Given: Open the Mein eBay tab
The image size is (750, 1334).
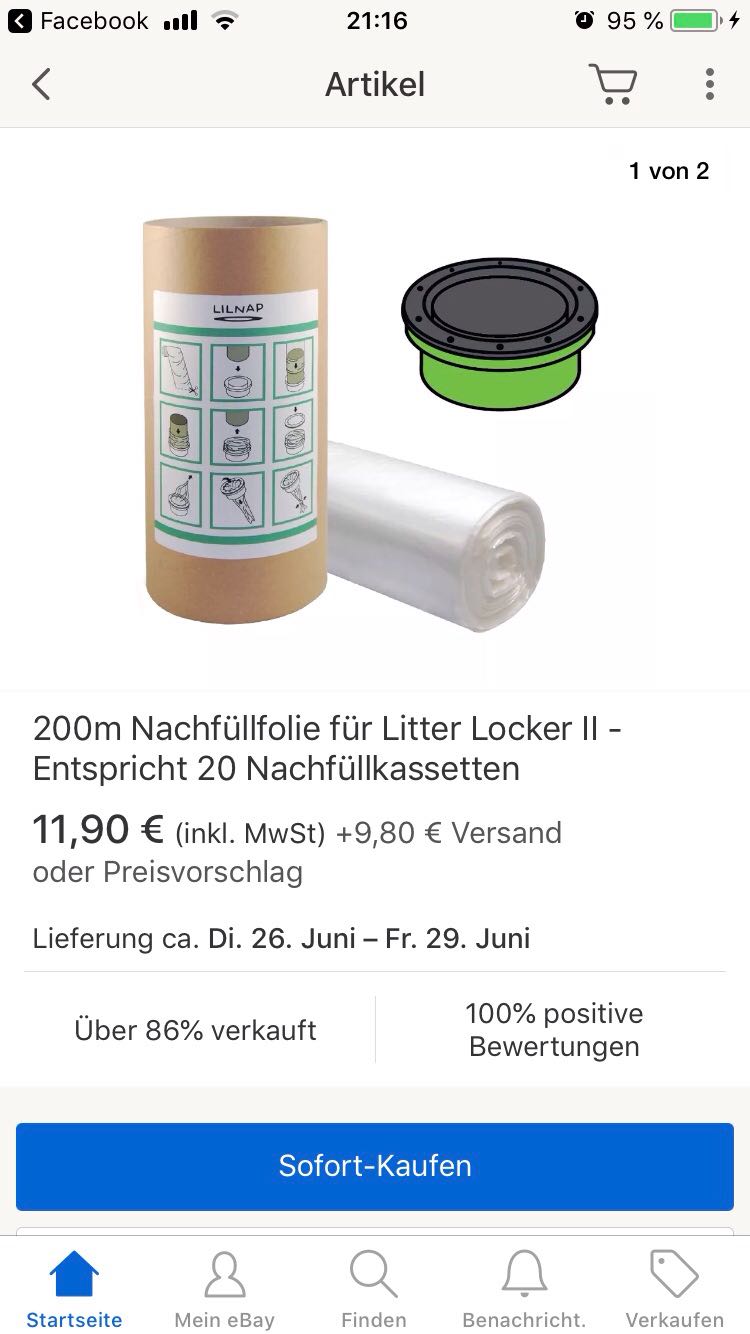Looking at the screenshot, I should tap(224, 1290).
